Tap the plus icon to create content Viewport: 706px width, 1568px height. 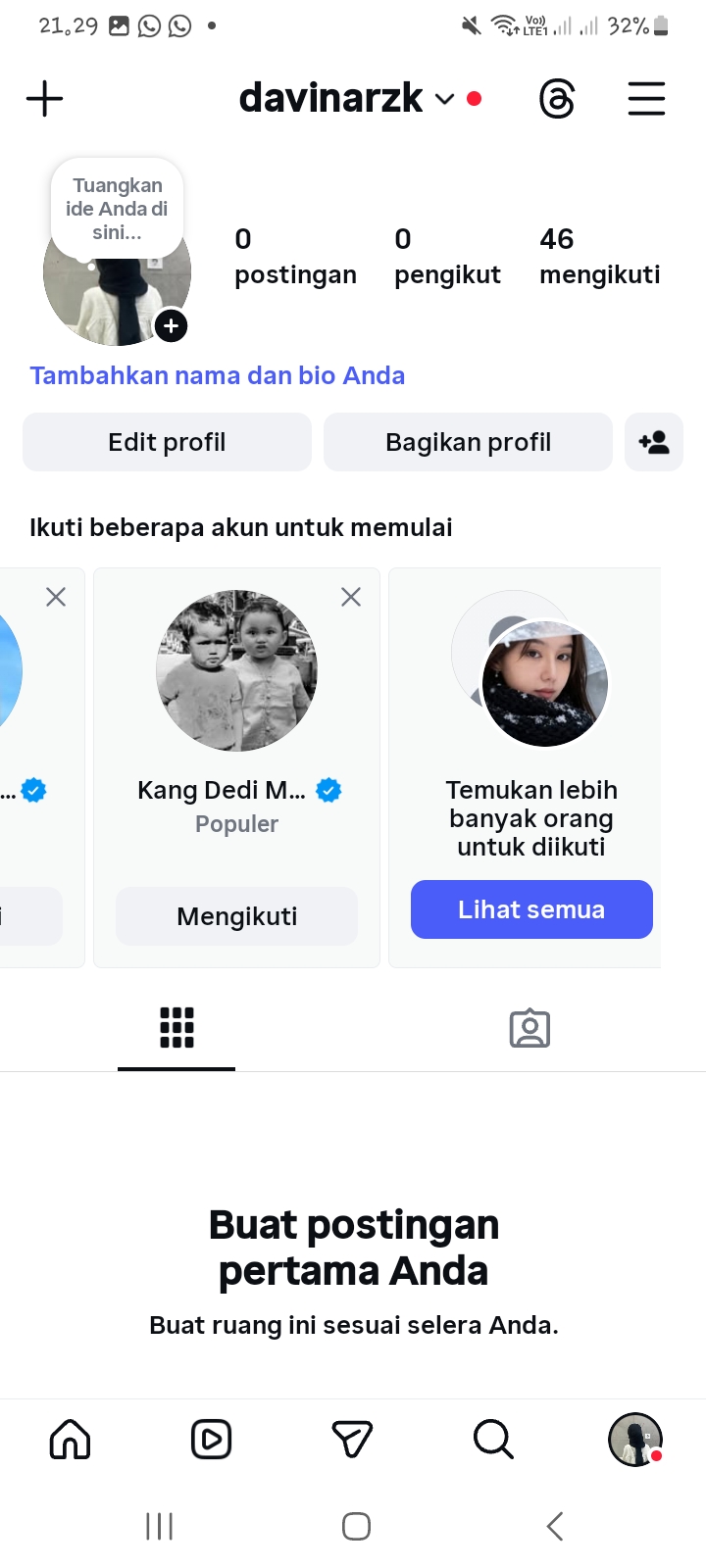(44, 99)
